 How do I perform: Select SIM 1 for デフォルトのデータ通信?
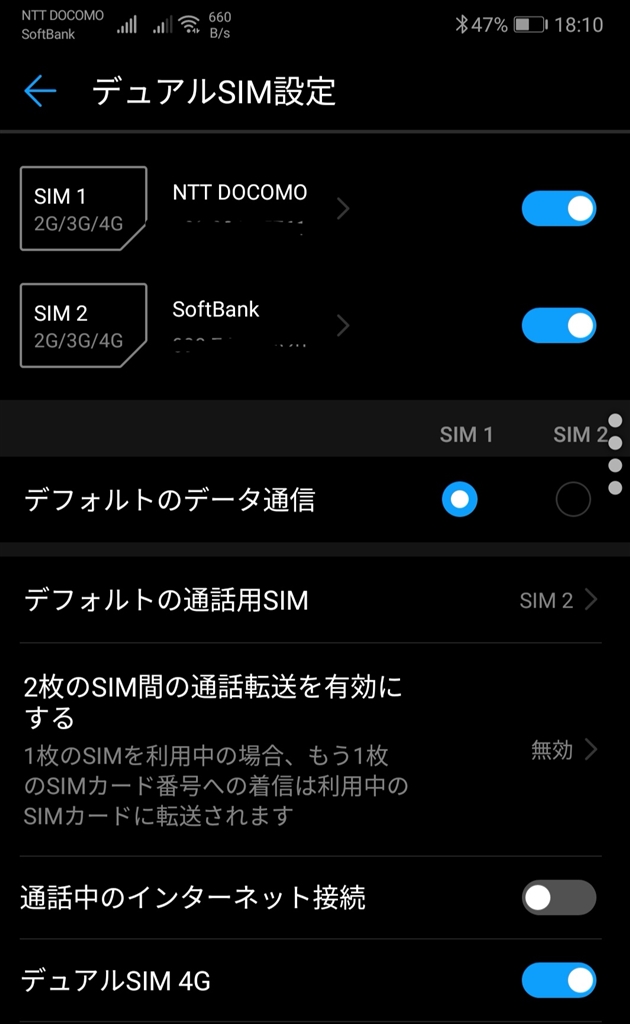point(460,499)
